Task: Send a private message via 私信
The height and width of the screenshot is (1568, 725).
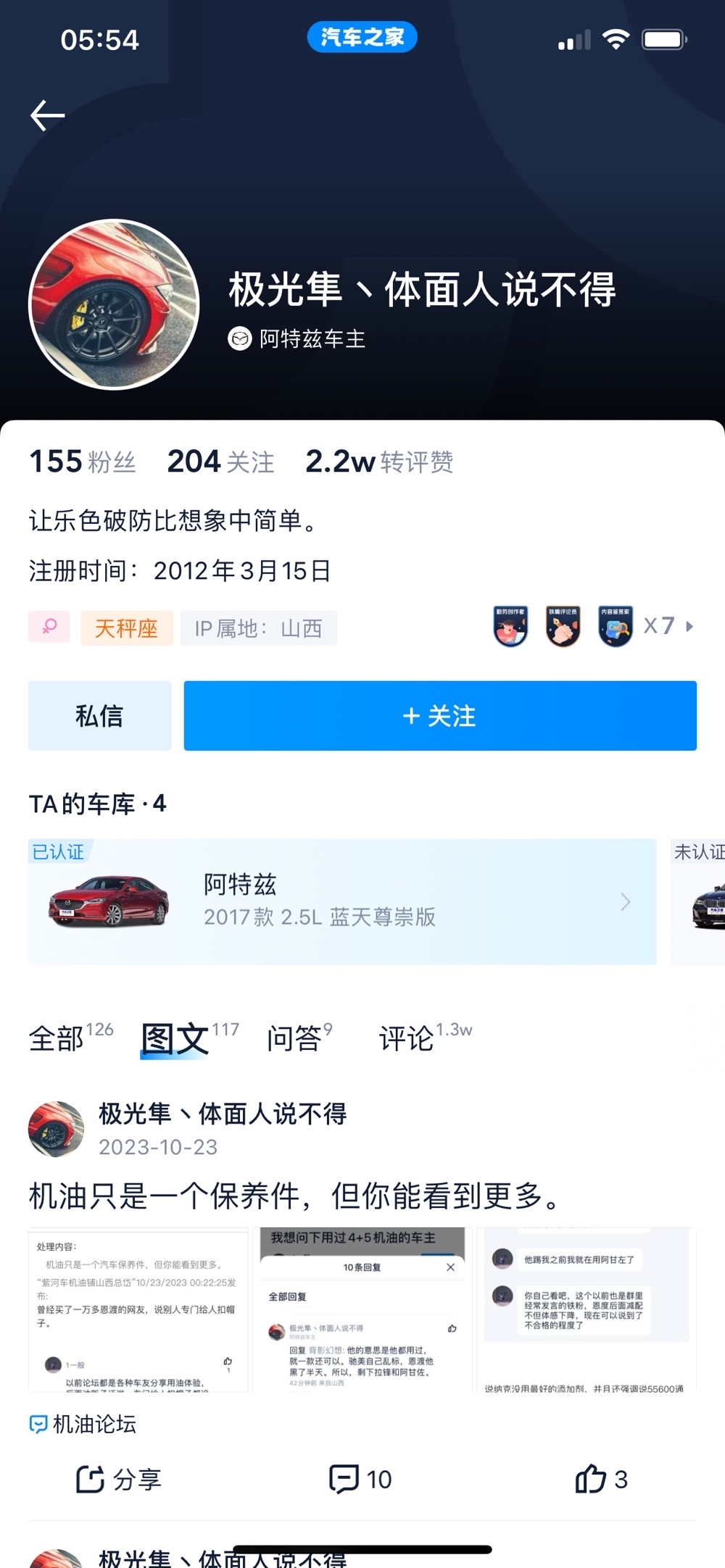Action: (99, 716)
